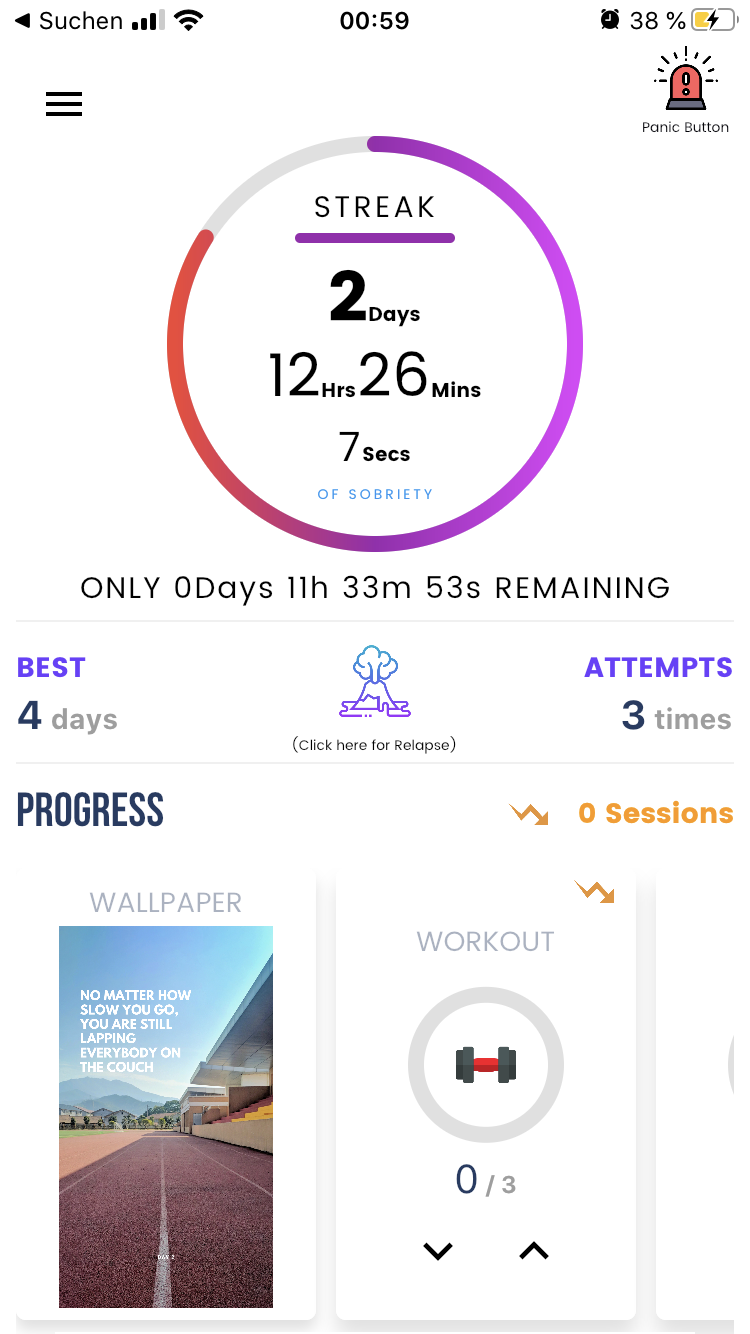Open the hamburger menu
This screenshot has width=750, height=1334.
(64, 104)
